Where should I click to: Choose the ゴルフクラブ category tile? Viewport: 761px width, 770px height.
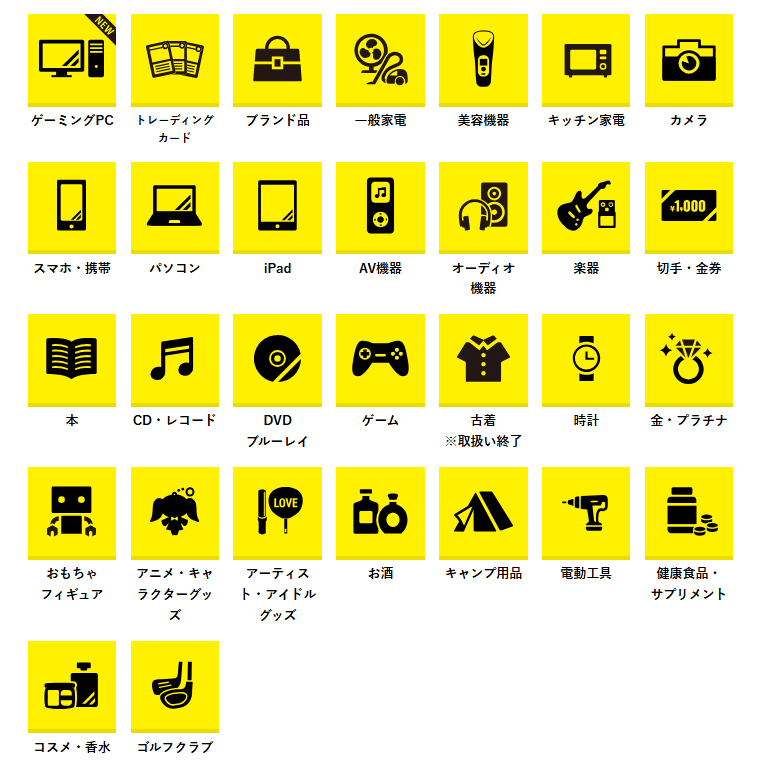175,686
